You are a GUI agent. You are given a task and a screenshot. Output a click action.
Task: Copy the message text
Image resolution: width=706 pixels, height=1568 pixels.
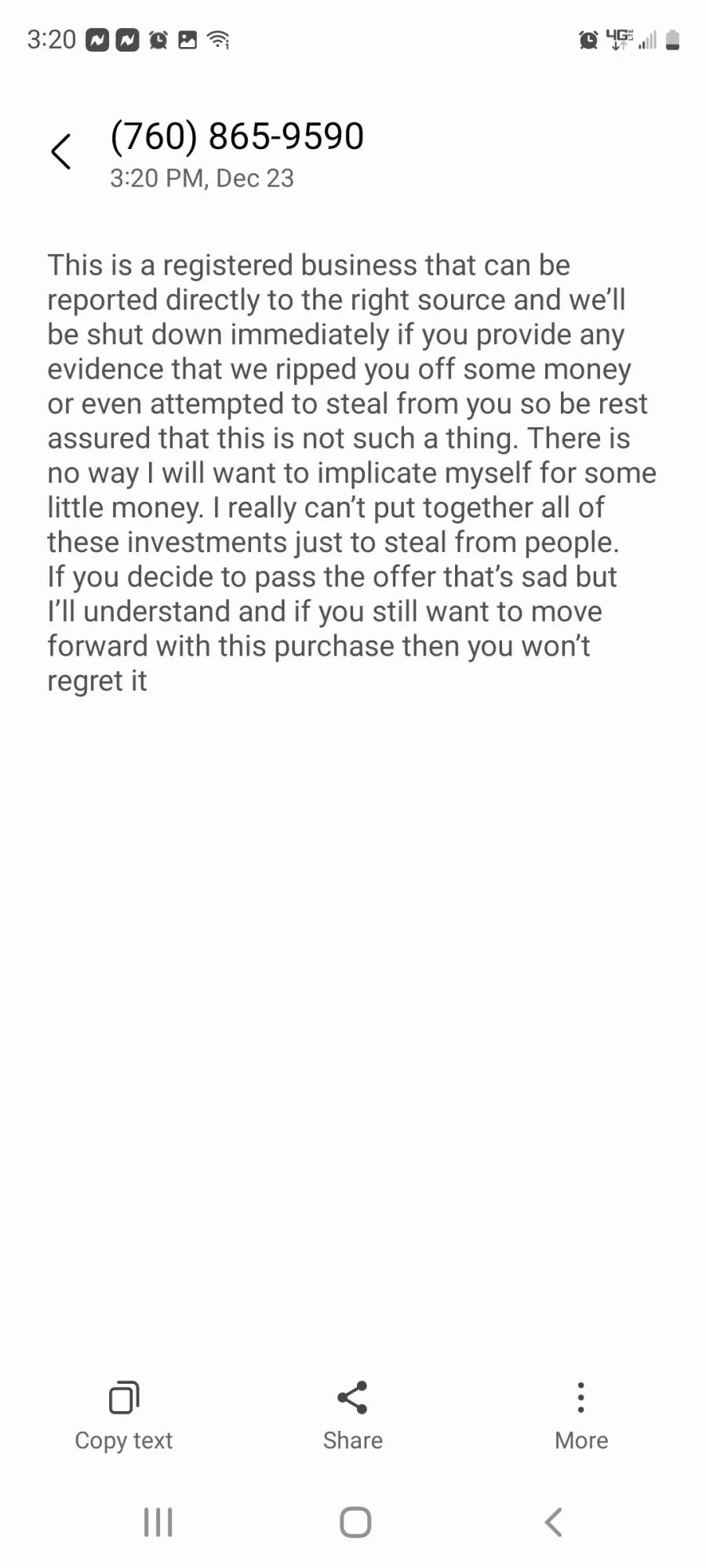pyautogui.click(x=124, y=1416)
